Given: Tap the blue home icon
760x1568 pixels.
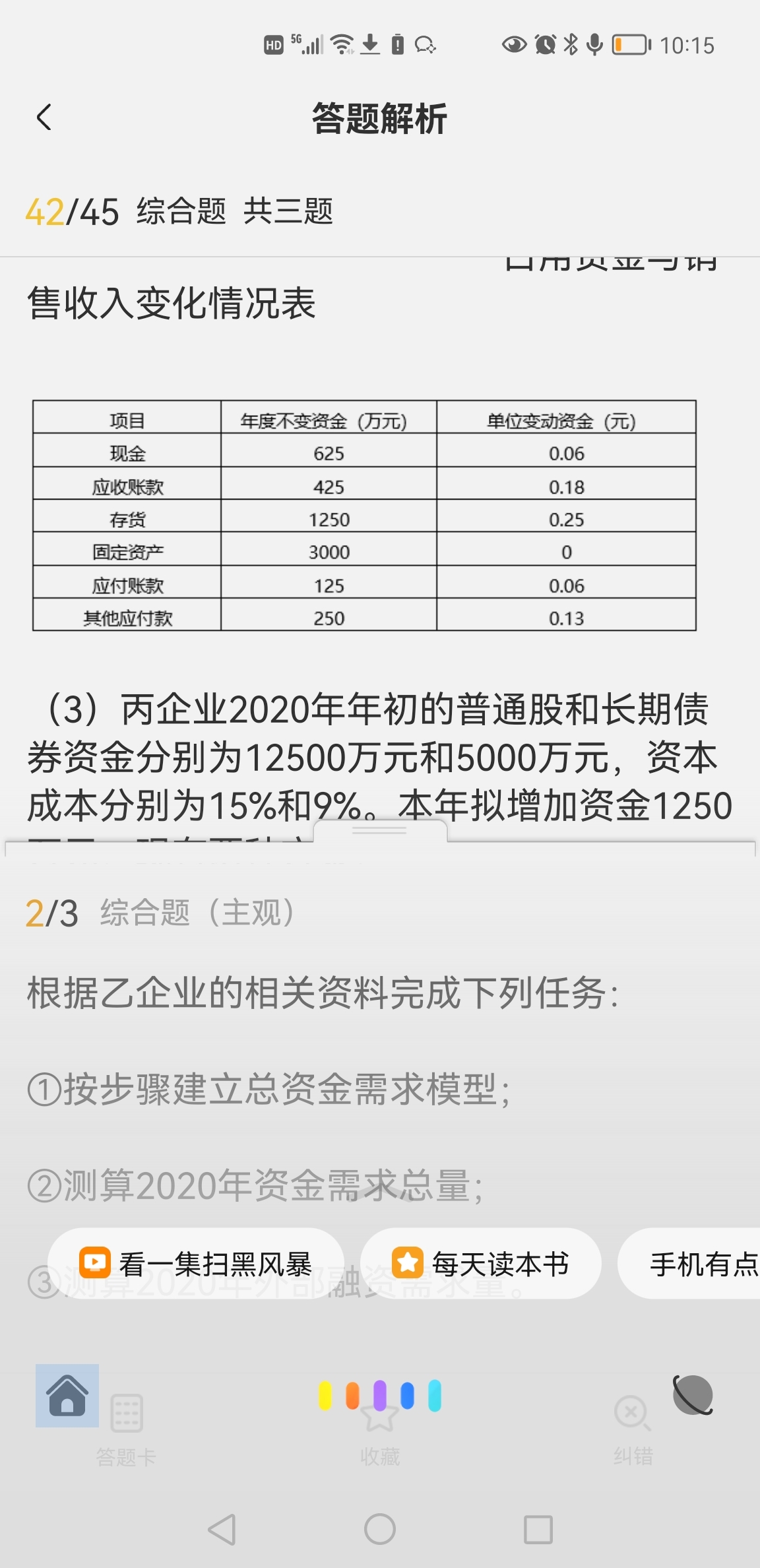Looking at the screenshot, I should [67, 1396].
